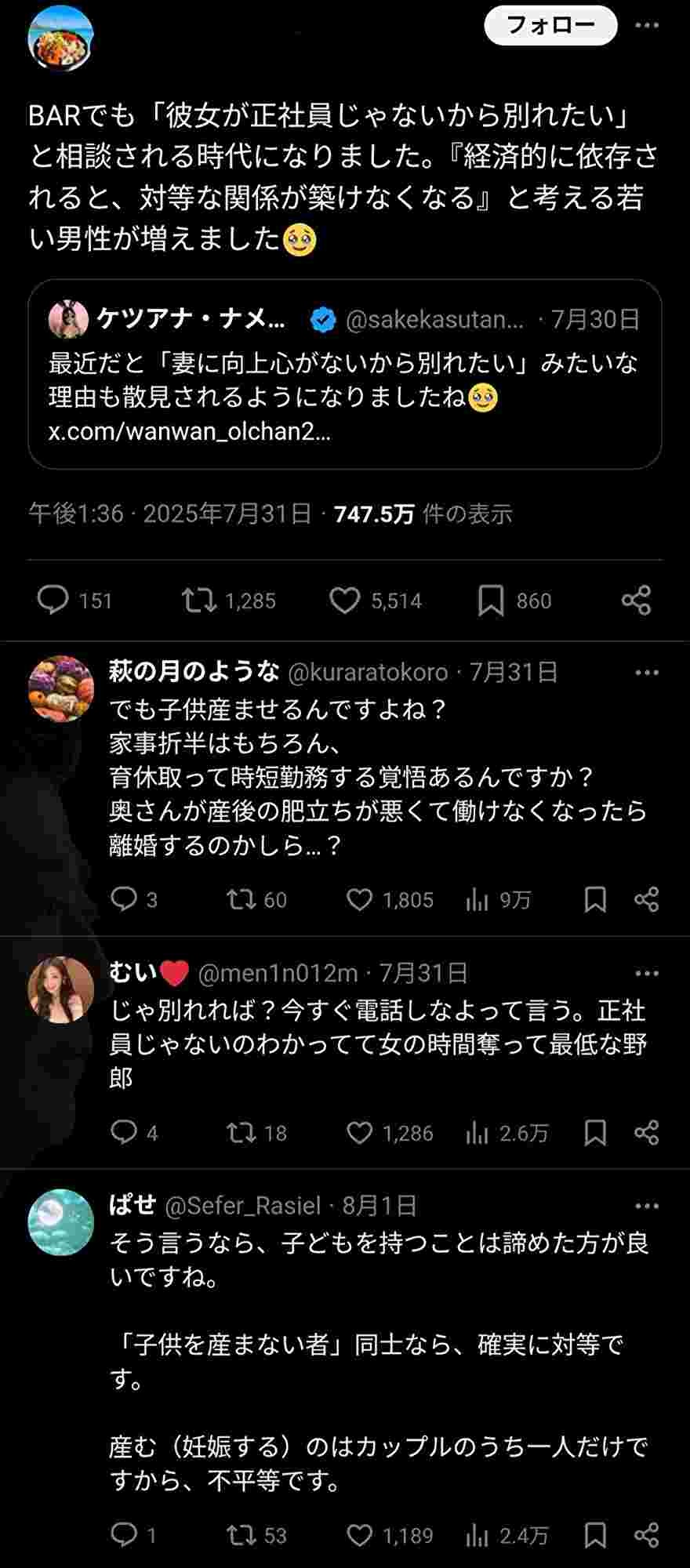
Task: Open overflow menu on 萩の月のような's reply
Action: [646, 673]
